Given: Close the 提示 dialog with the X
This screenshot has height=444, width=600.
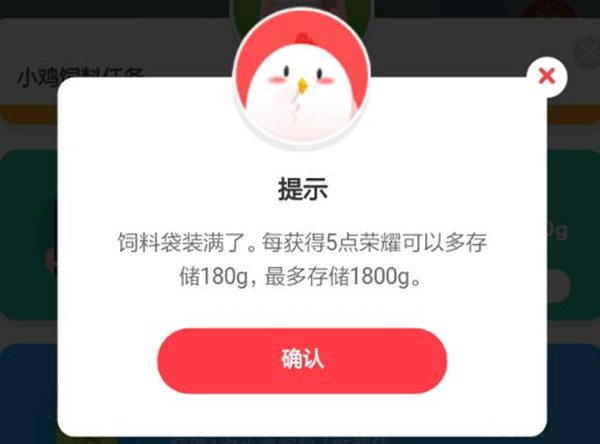Looking at the screenshot, I should pos(546,76).
